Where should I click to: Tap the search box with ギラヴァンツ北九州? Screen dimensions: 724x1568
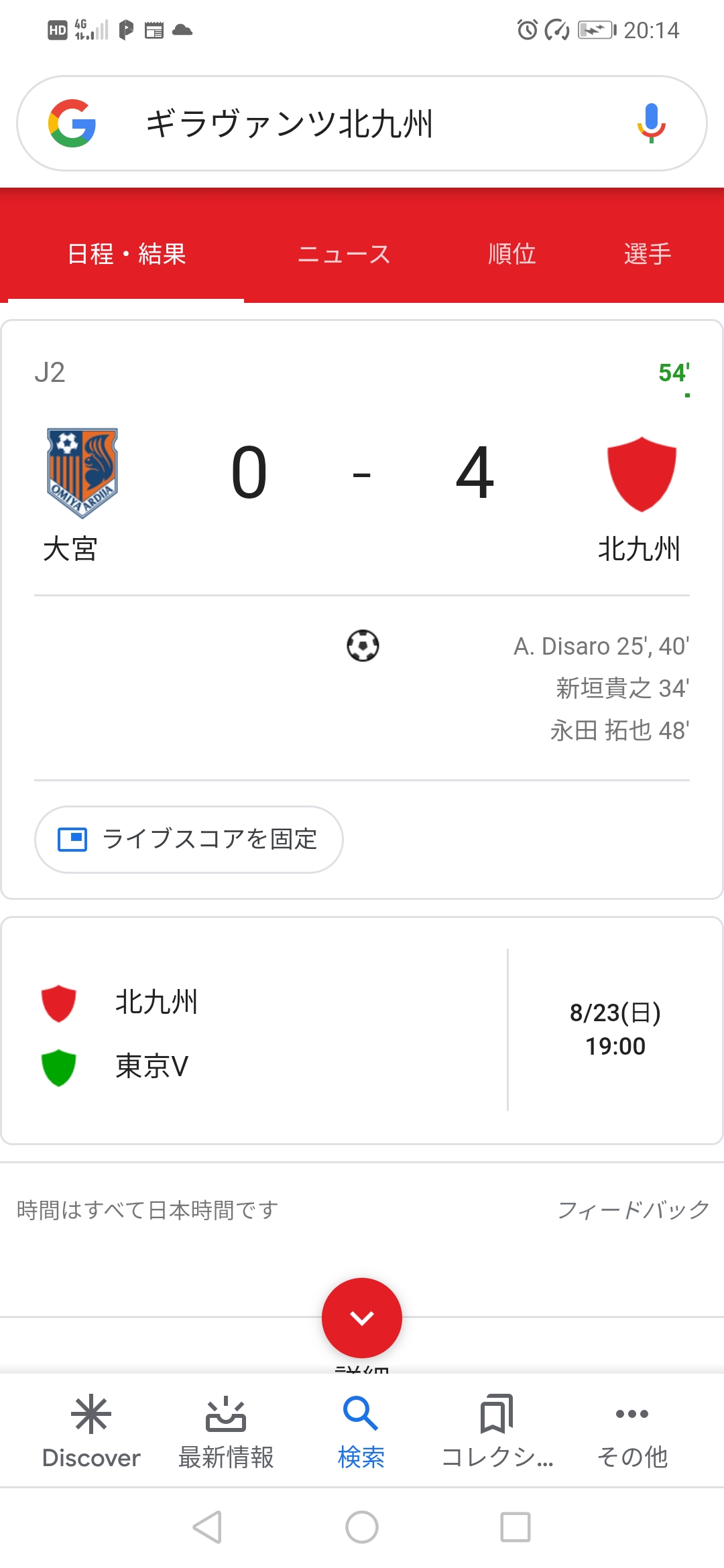point(335,124)
